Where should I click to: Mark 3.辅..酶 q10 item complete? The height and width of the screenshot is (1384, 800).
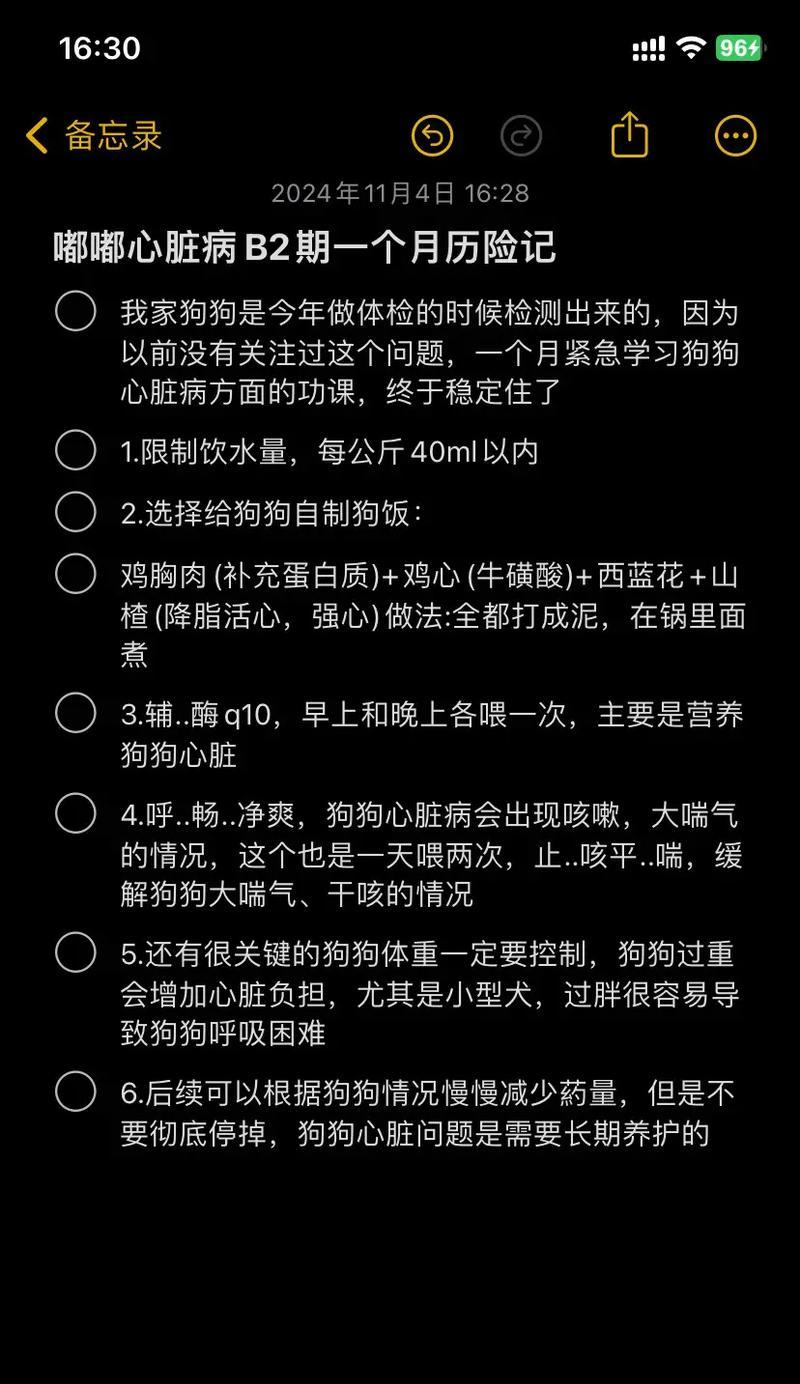(75, 713)
